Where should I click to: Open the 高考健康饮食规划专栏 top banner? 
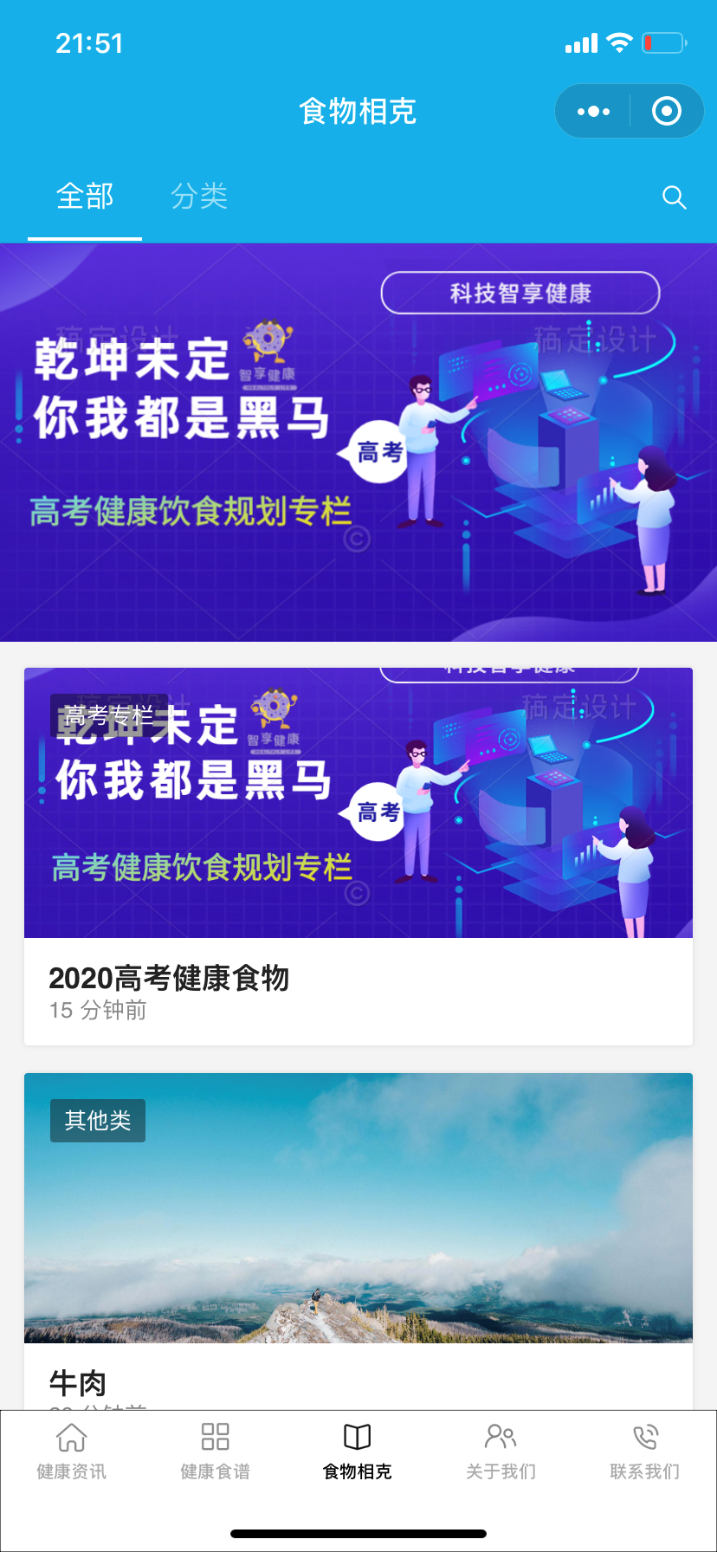pos(358,442)
